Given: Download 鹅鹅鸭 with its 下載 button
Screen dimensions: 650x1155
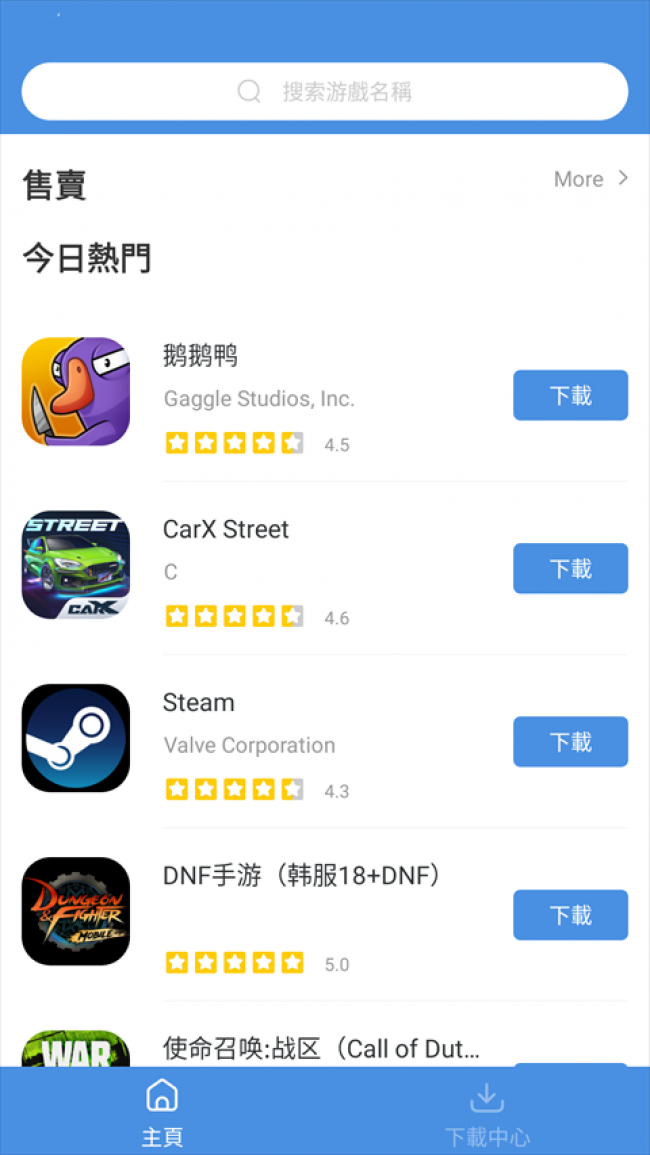Looking at the screenshot, I should pyautogui.click(x=570, y=395).
